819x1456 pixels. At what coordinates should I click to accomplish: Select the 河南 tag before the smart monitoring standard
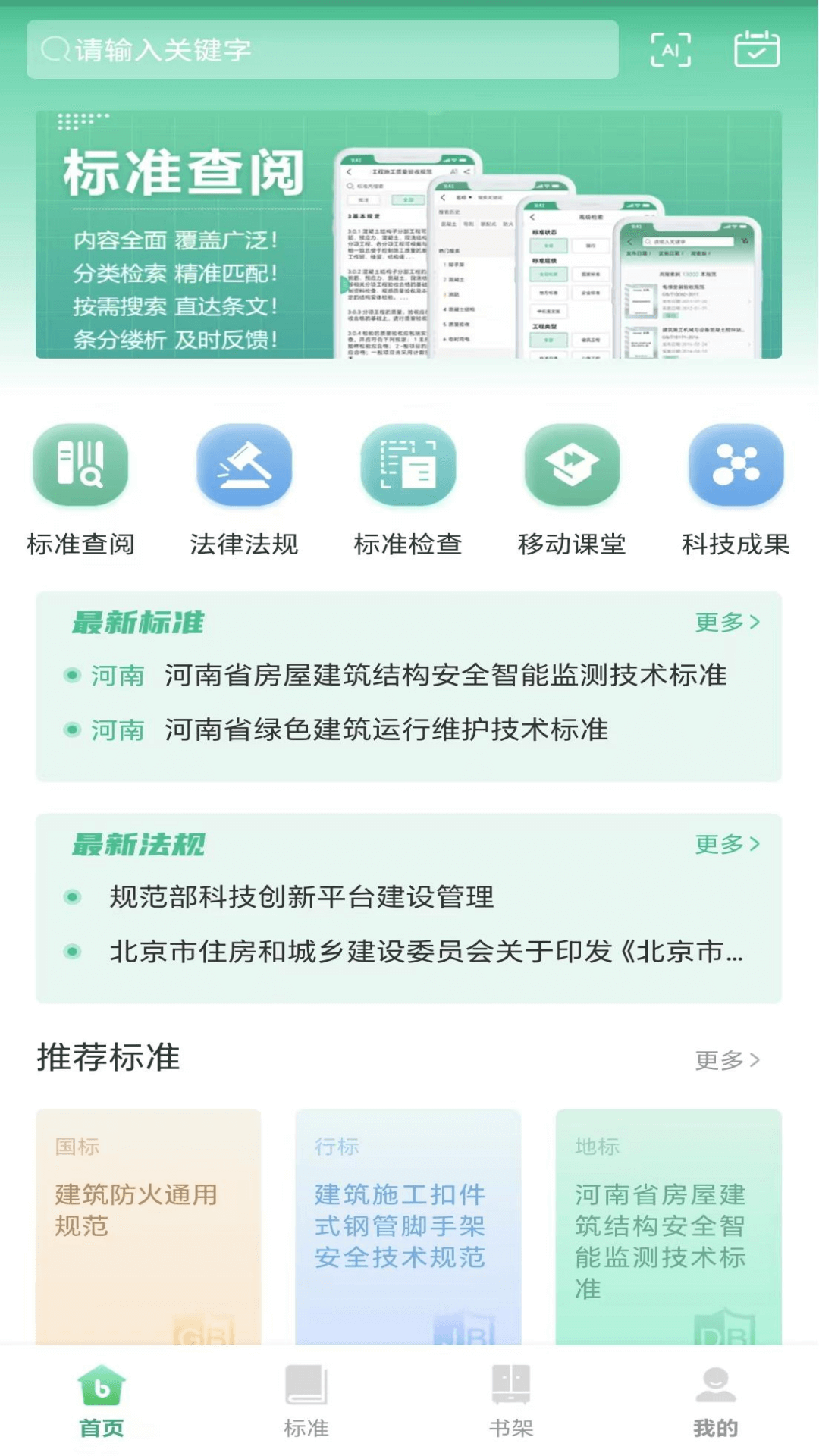[118, 677]
